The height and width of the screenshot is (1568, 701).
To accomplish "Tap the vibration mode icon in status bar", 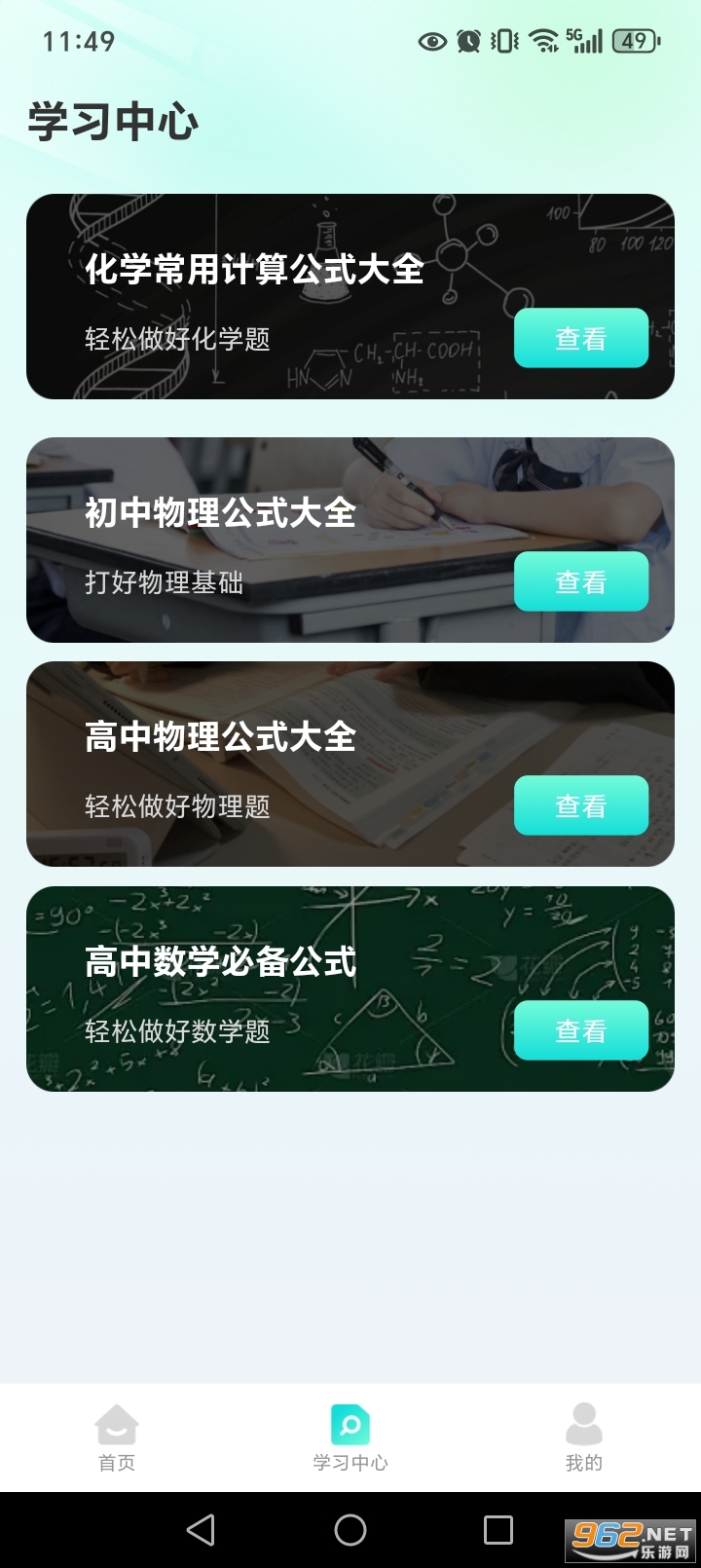I will pos(502,41).
